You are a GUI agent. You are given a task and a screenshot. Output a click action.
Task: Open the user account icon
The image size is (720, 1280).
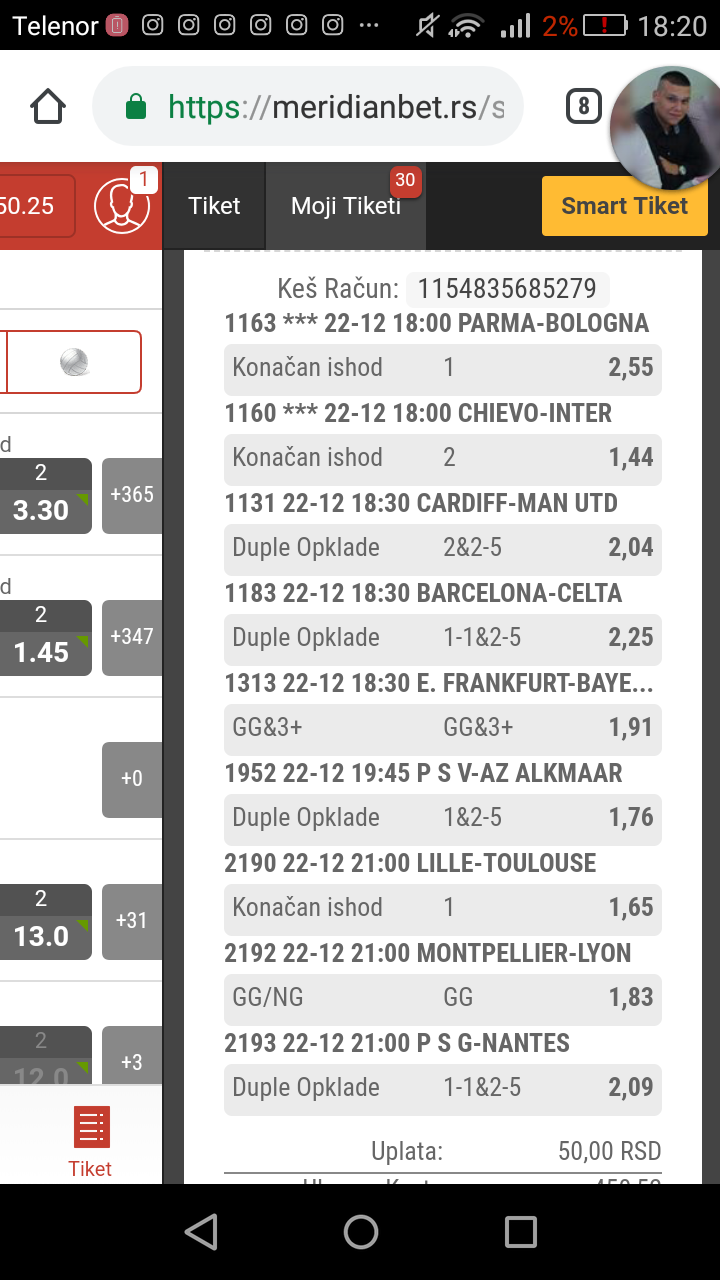[x=122, y=206]
